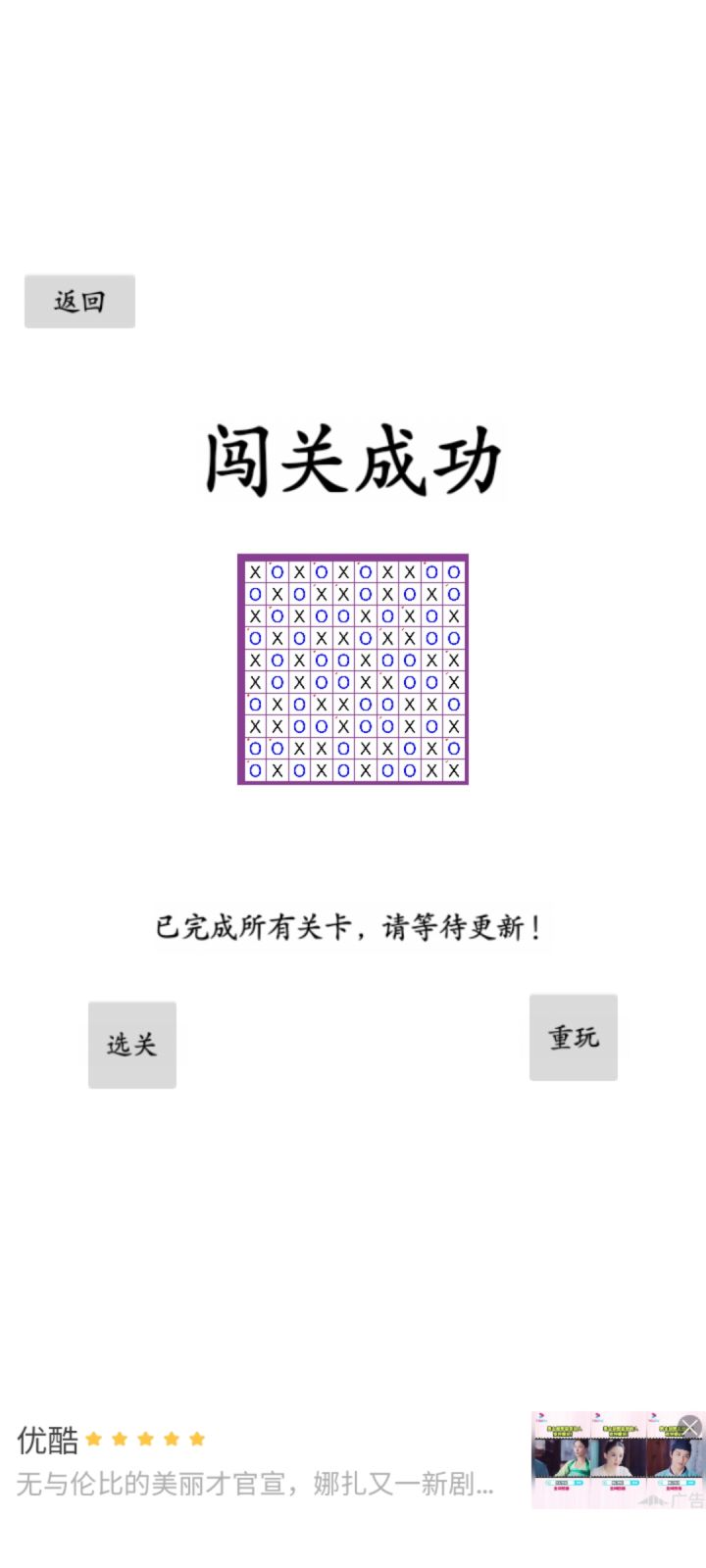The height and width of the screenshot is (1568, 706).
Task: Click the fifth gold rating star
Action: (x=196, y=1438)
